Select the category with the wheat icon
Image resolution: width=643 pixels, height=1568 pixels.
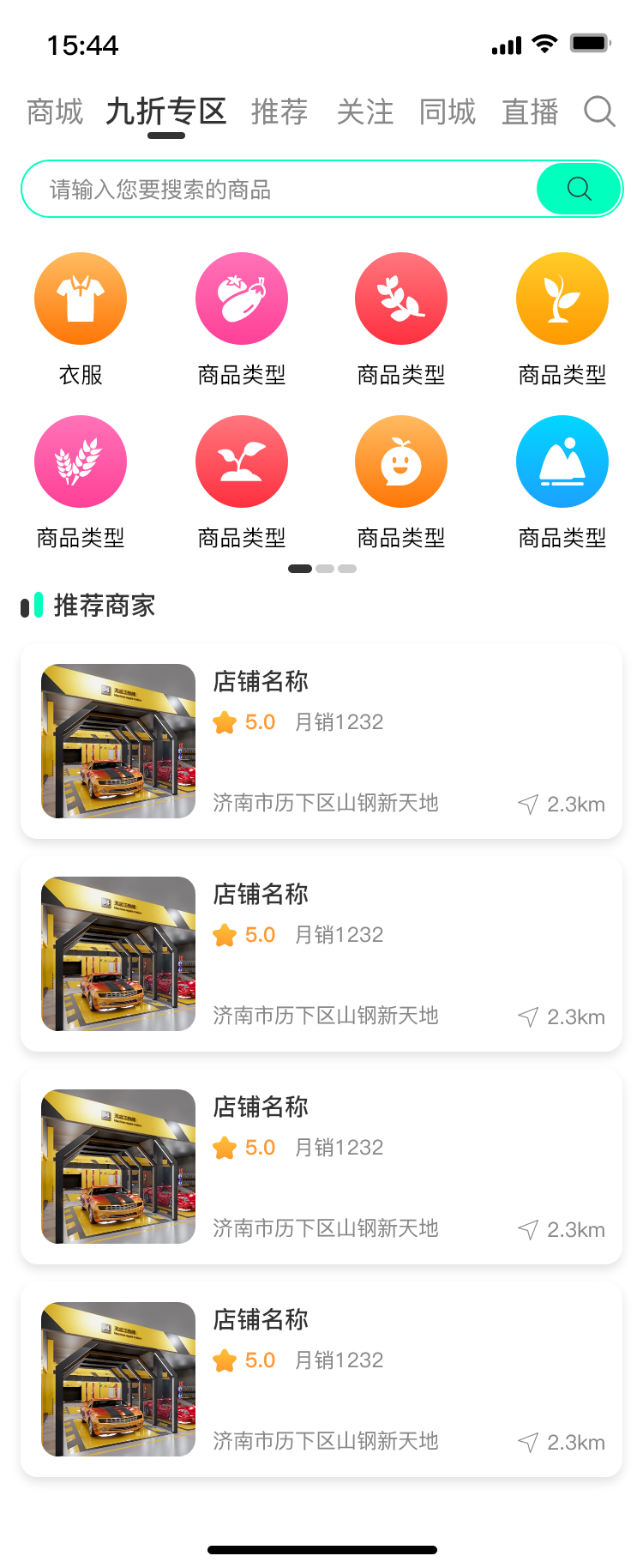pos(81,462)
